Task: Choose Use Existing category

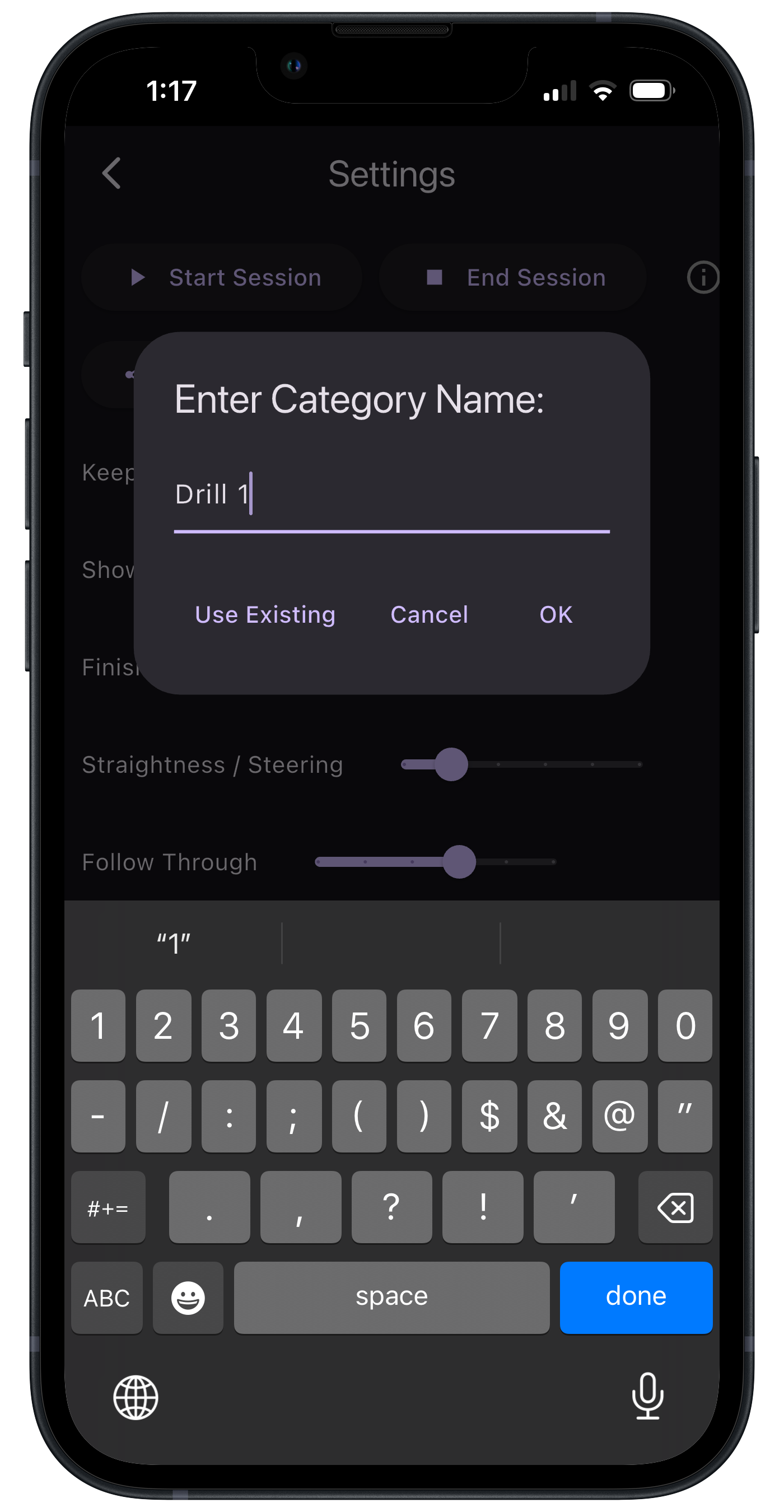Action: 265,614
